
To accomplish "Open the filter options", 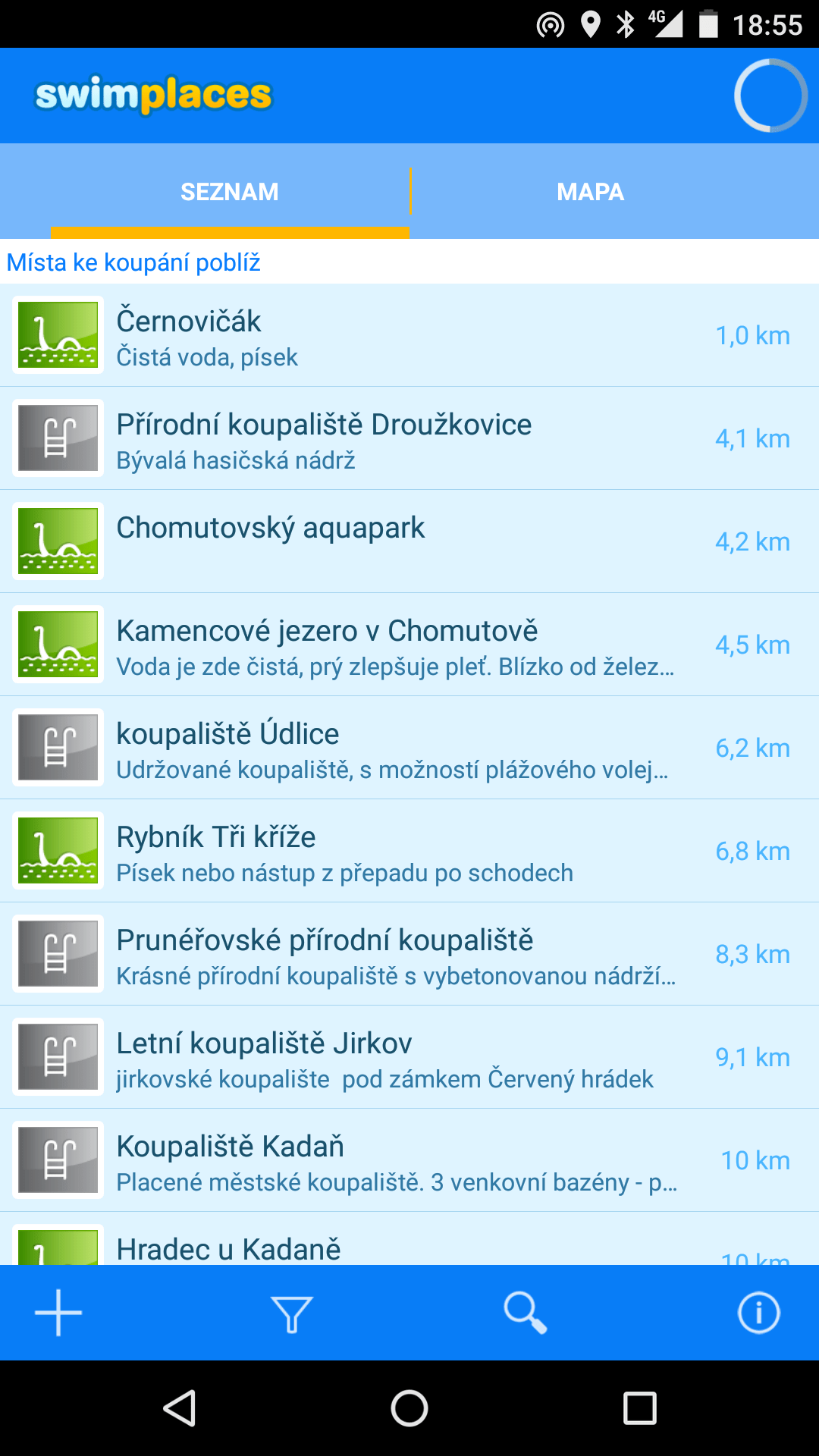I will point(292,1313).
